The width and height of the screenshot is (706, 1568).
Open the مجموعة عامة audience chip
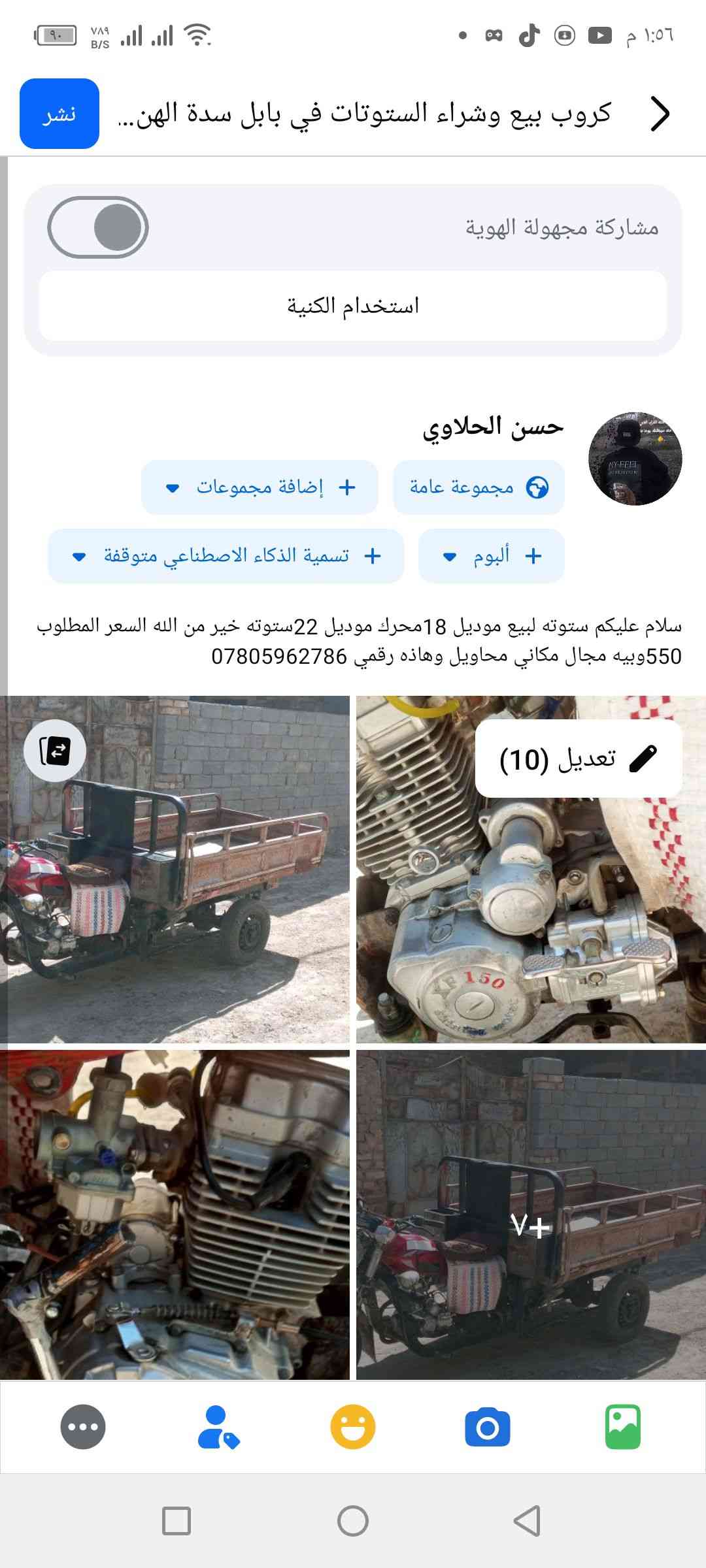[479, 487]
